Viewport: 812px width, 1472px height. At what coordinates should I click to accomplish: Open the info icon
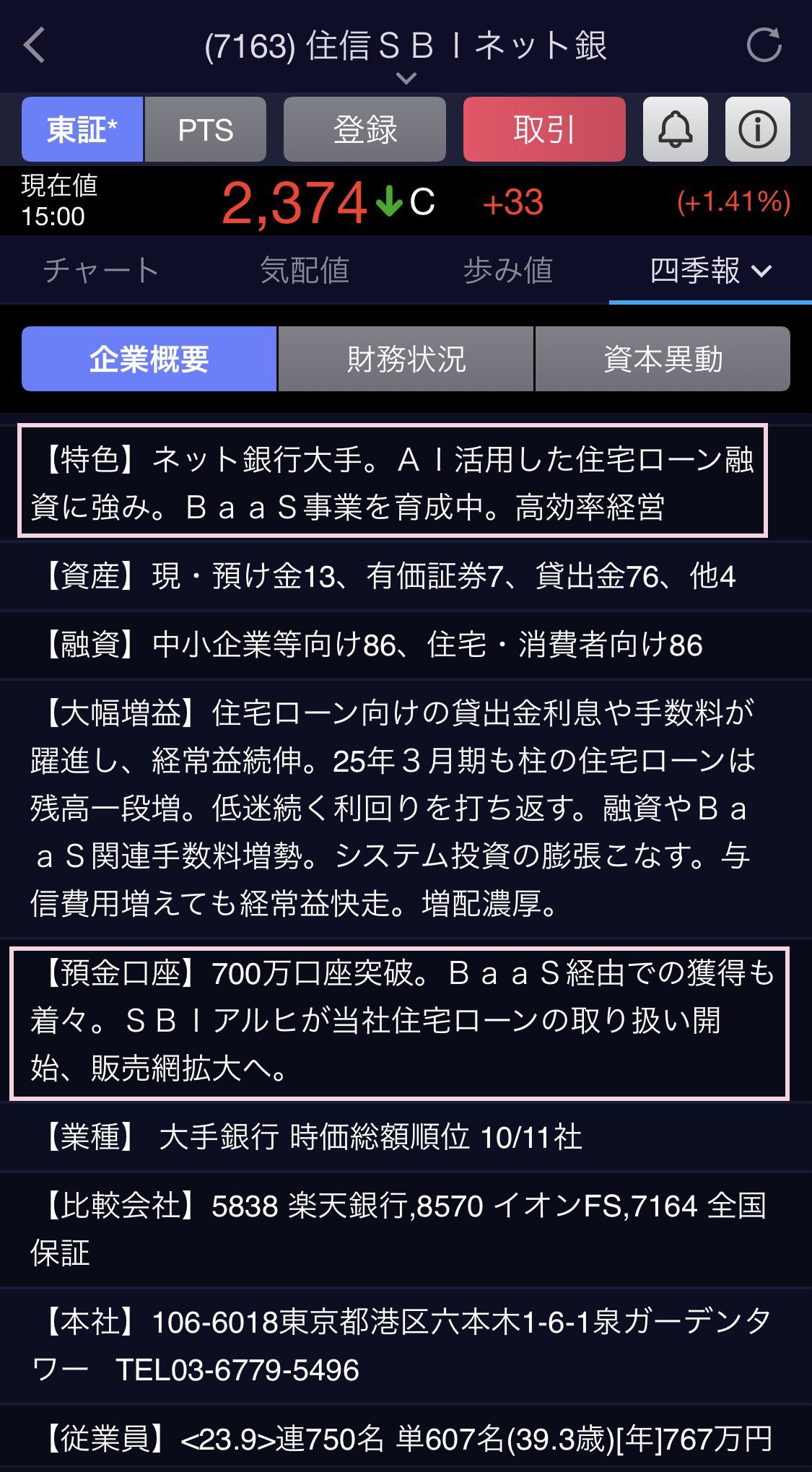coord(757,130)
